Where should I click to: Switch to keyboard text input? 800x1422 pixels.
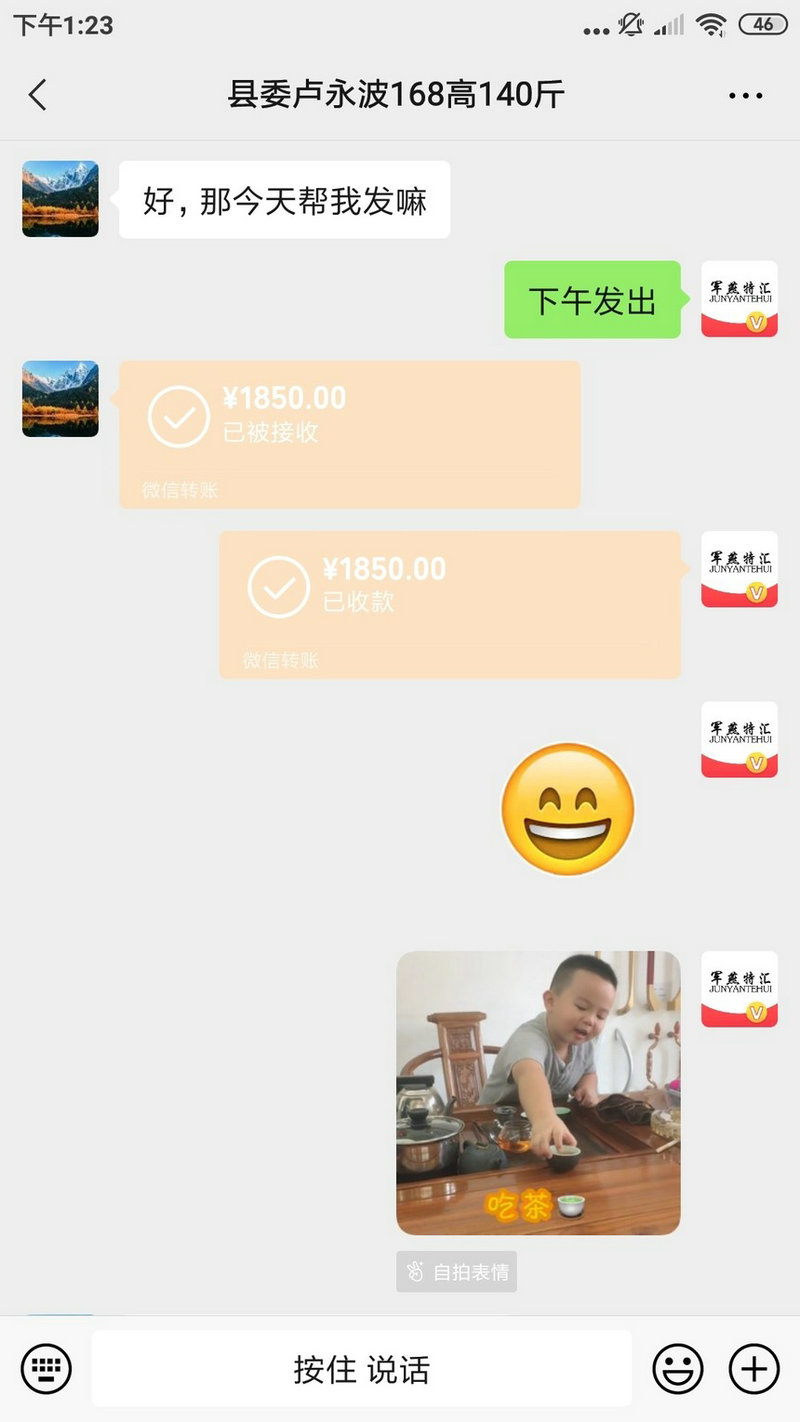(46, 1367)
